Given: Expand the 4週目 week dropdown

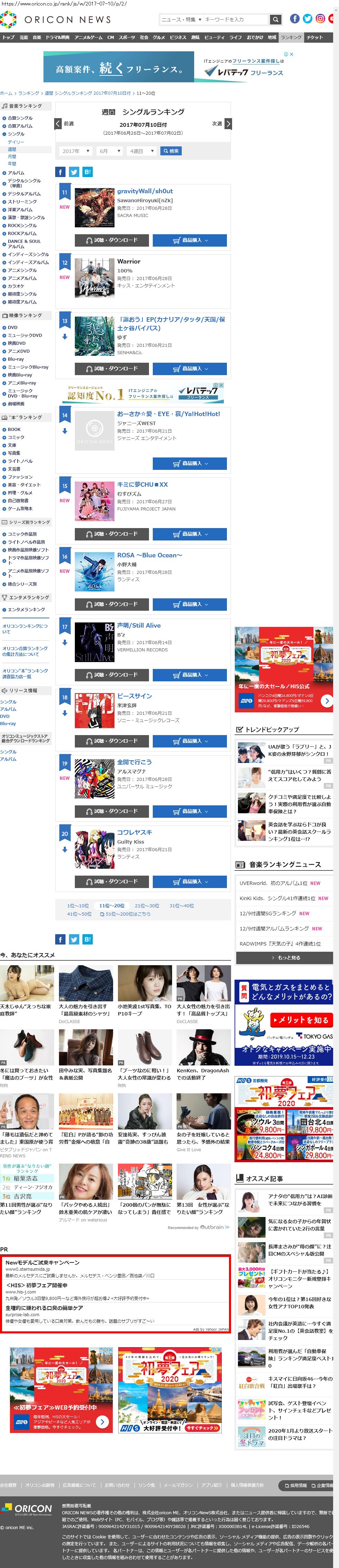Looking at the screenshot, I should click(141, 151).
